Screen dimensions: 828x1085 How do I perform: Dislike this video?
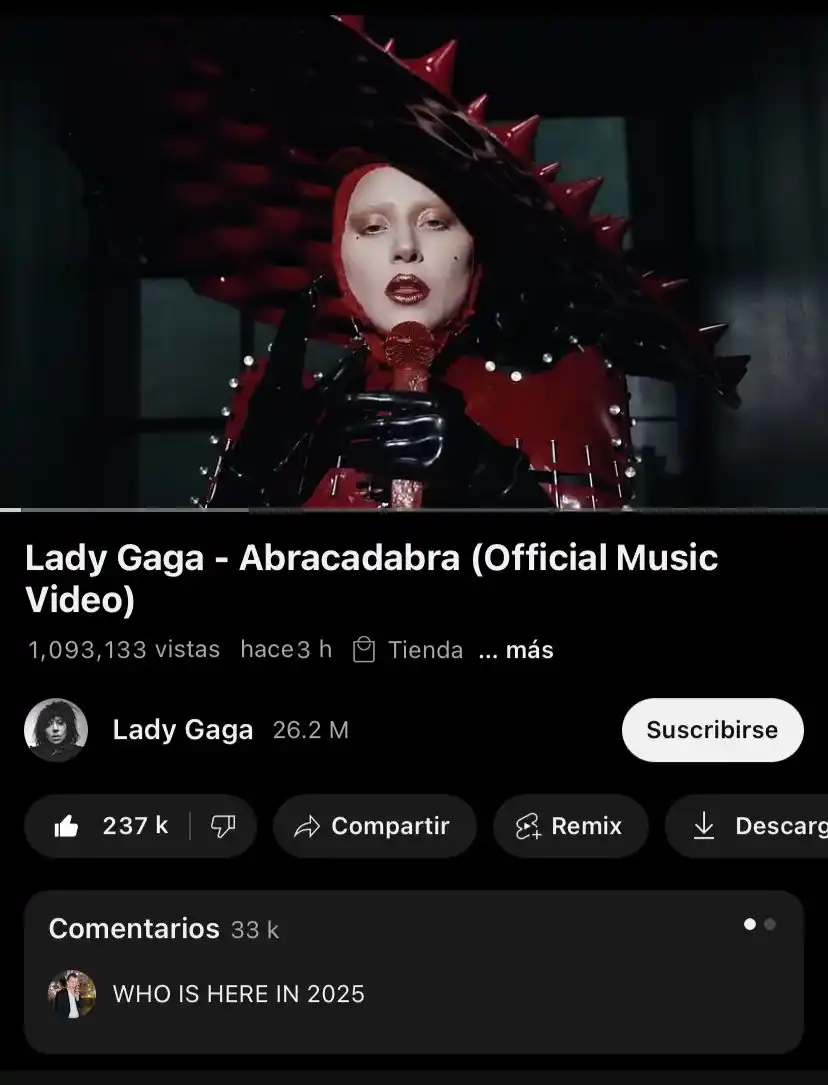click(x=222, y=826)
